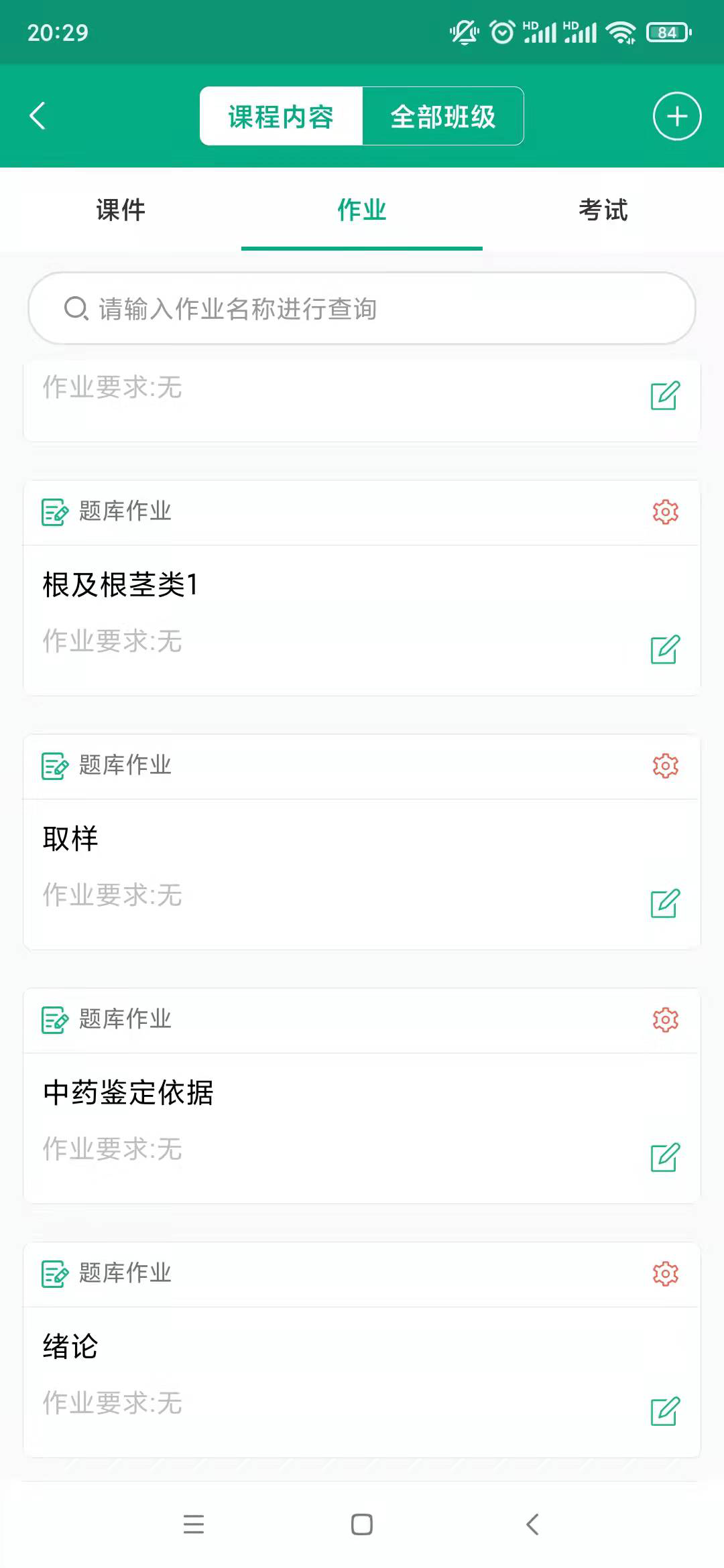724x1568 pixels.
Task: Open the system recent apps menu
Action: click(x=194, y=1524)
